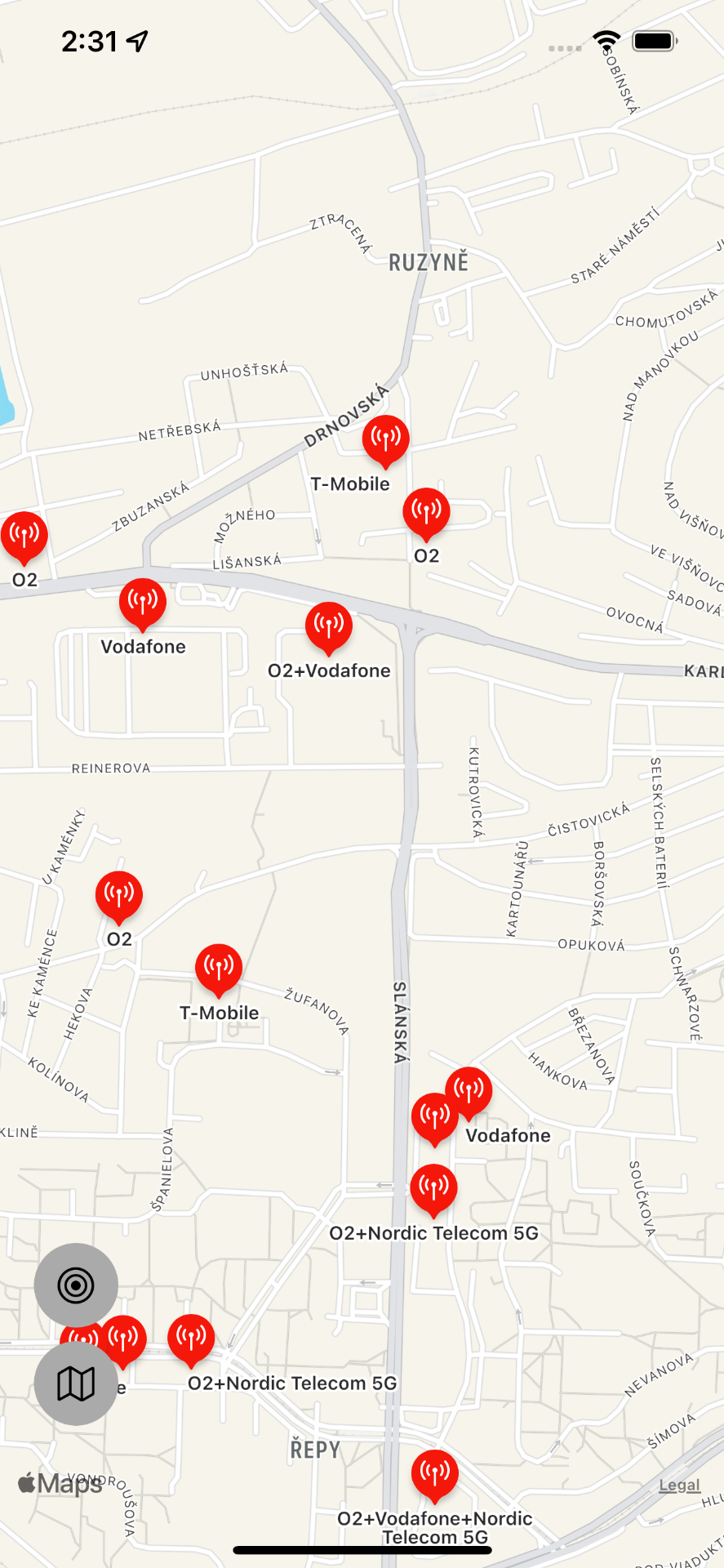
Task: Select the O2+Vodafone tower pin
Action: click(329, 626)
